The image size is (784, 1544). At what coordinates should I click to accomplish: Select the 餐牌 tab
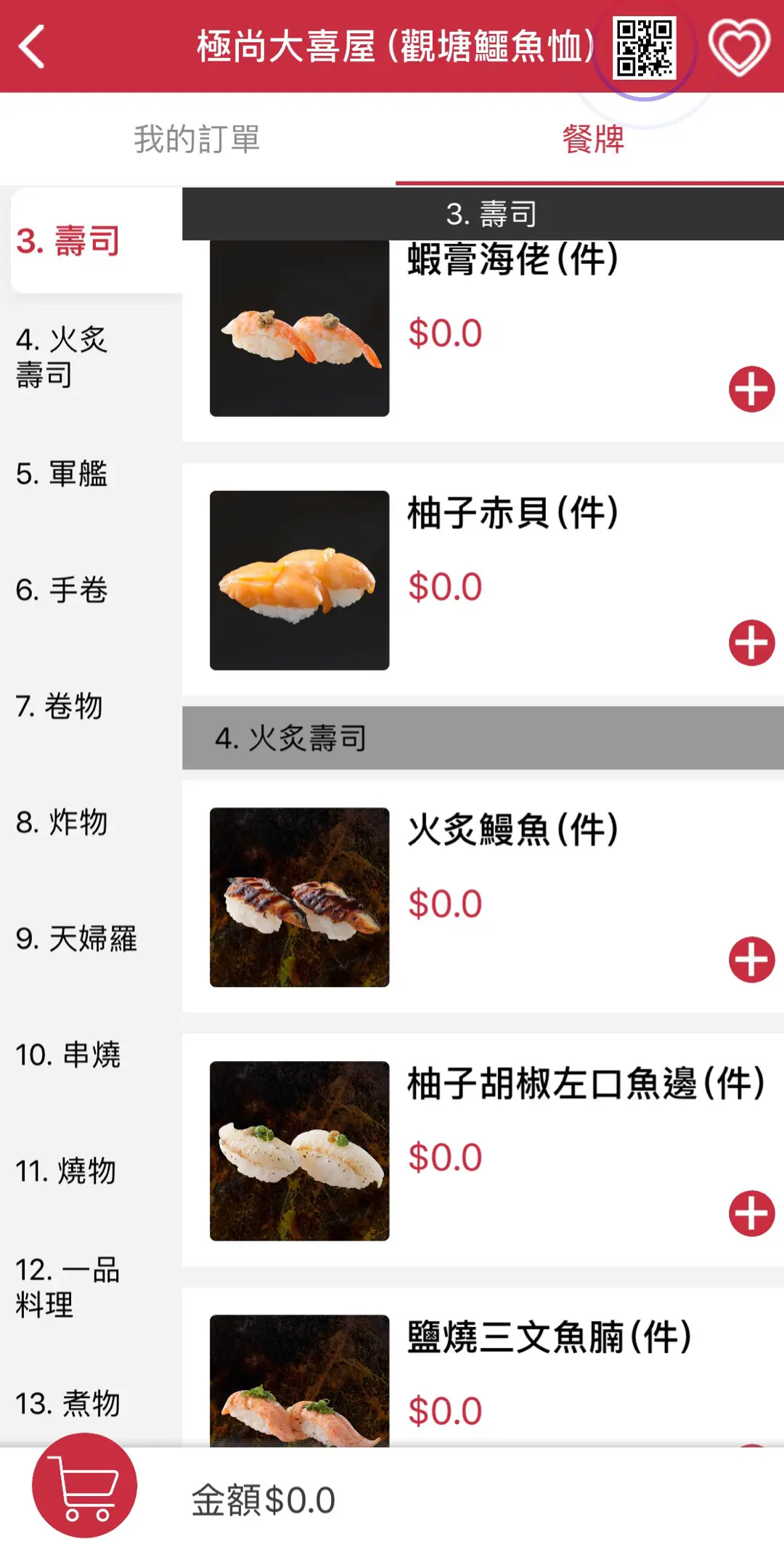(592, 139)
